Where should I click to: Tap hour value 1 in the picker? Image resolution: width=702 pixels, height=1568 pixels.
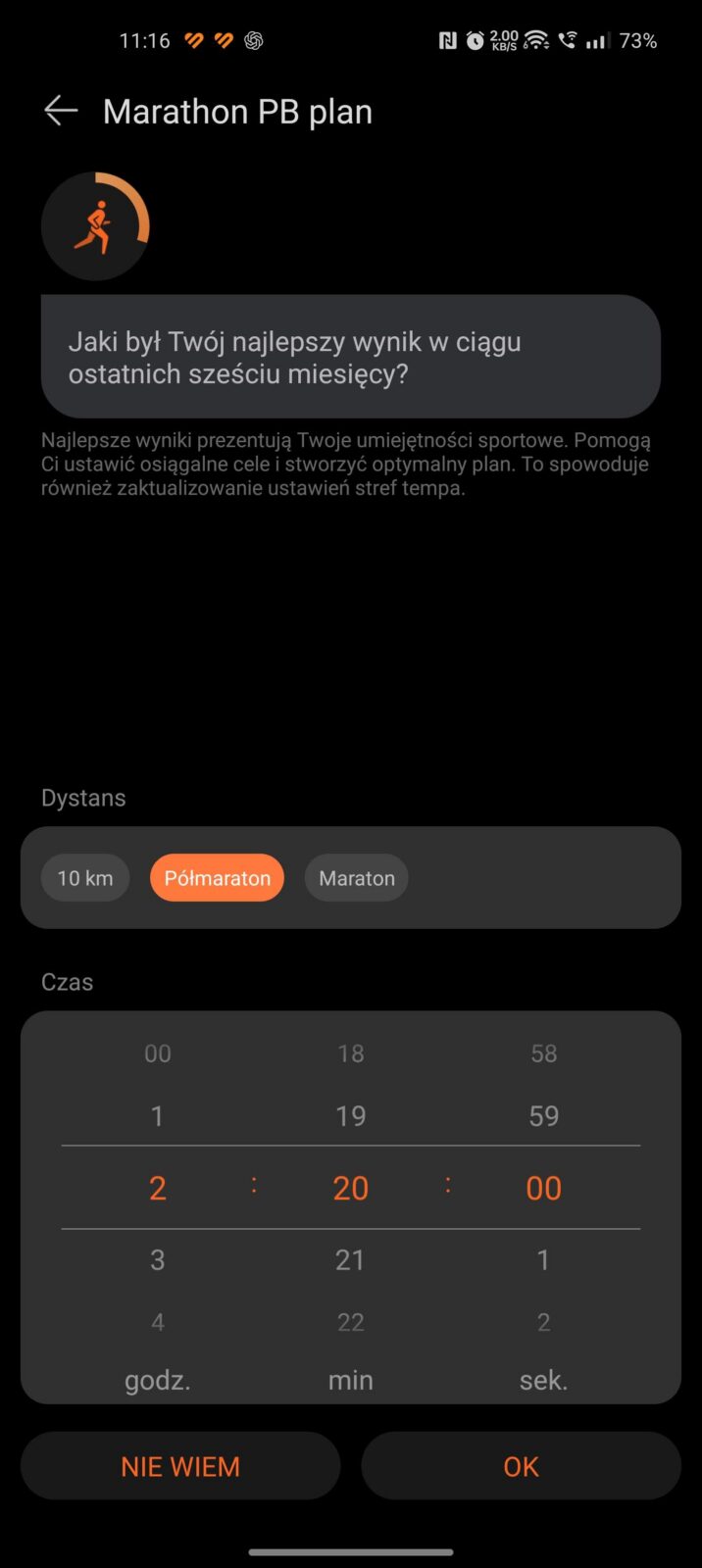157,1116
